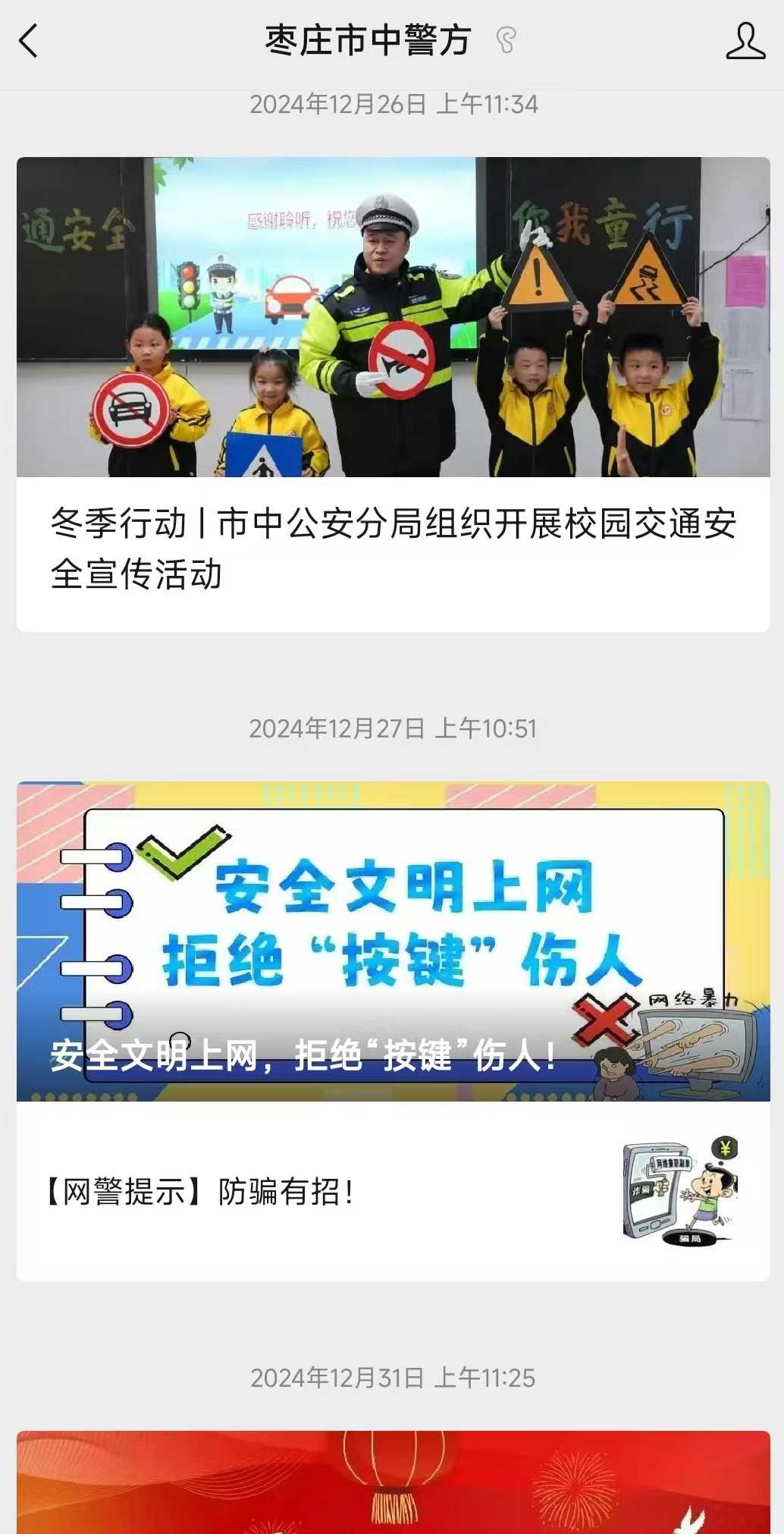Open the red lantern article from December 31

pos(394,1482)
